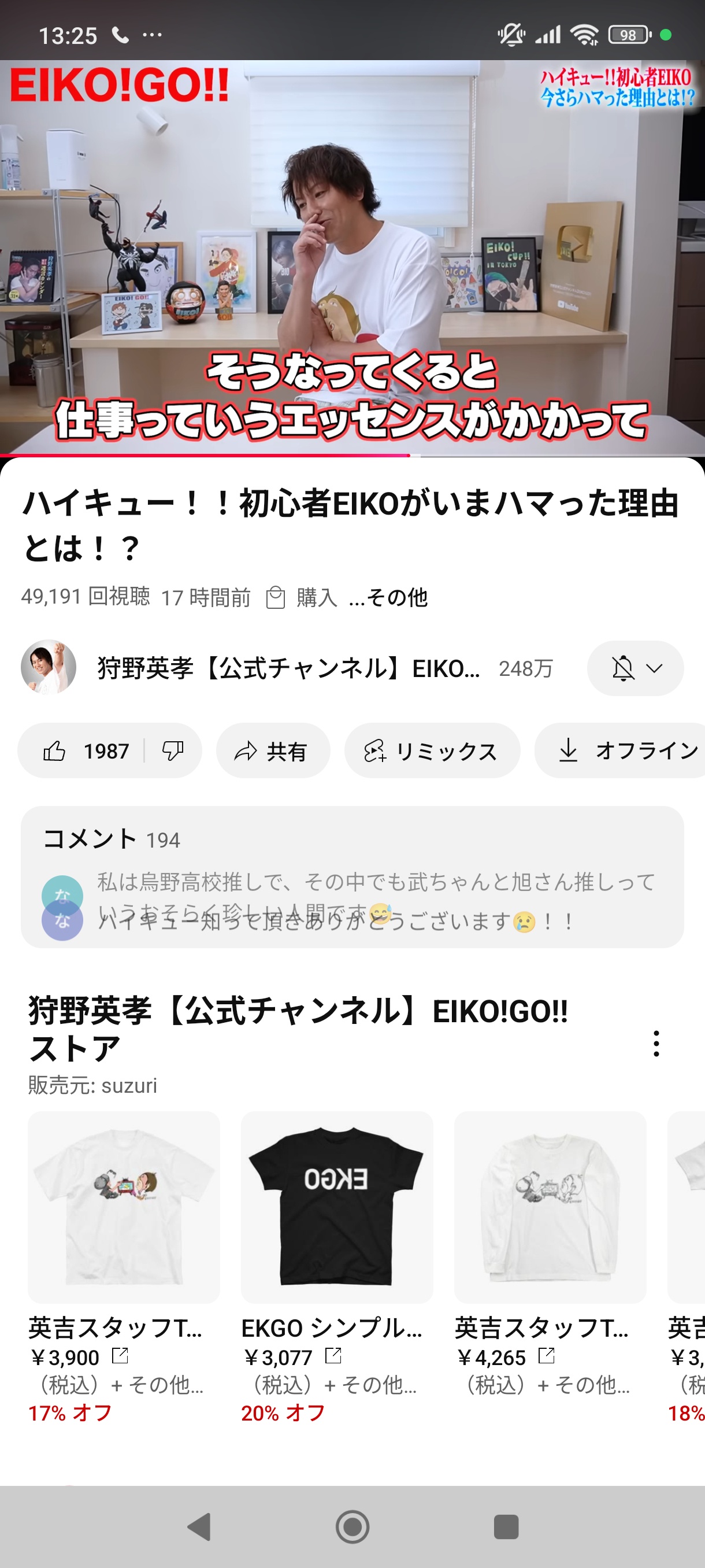Dislike this video
This screenshot has height=1568, width=705.
[173, 750]
